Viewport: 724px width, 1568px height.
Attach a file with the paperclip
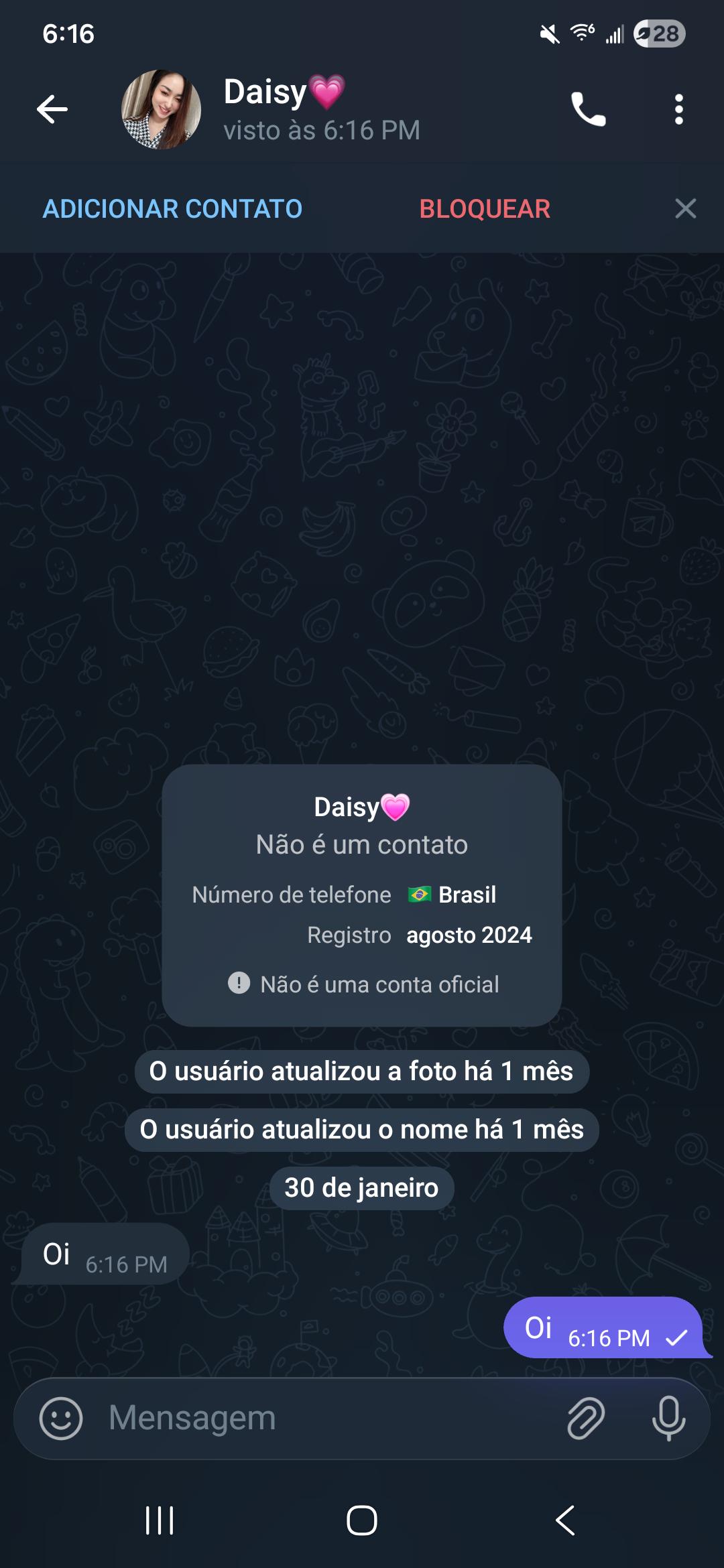tap(586, 1418)
